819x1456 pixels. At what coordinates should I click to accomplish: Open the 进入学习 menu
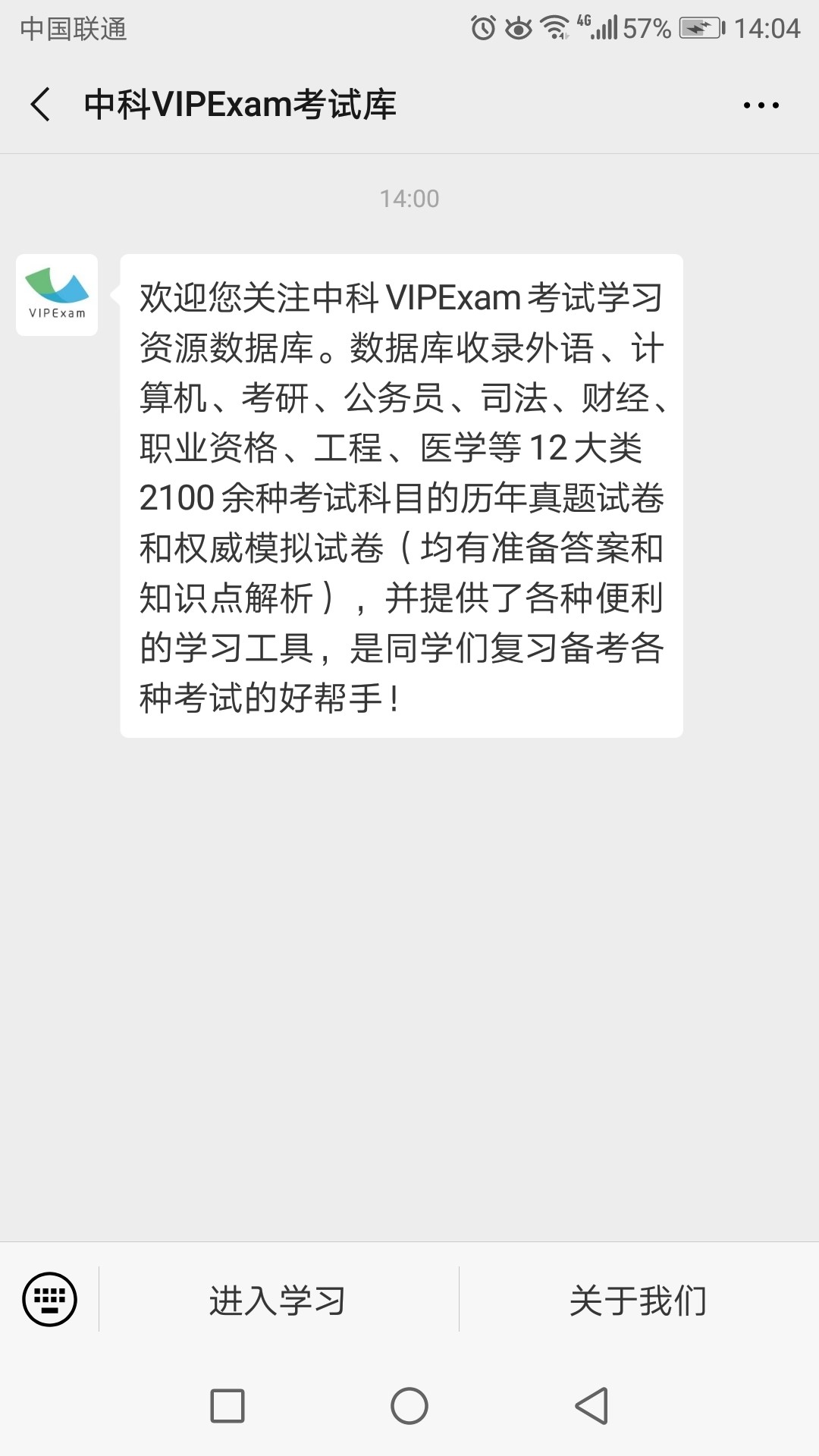tap(278, 1301)
